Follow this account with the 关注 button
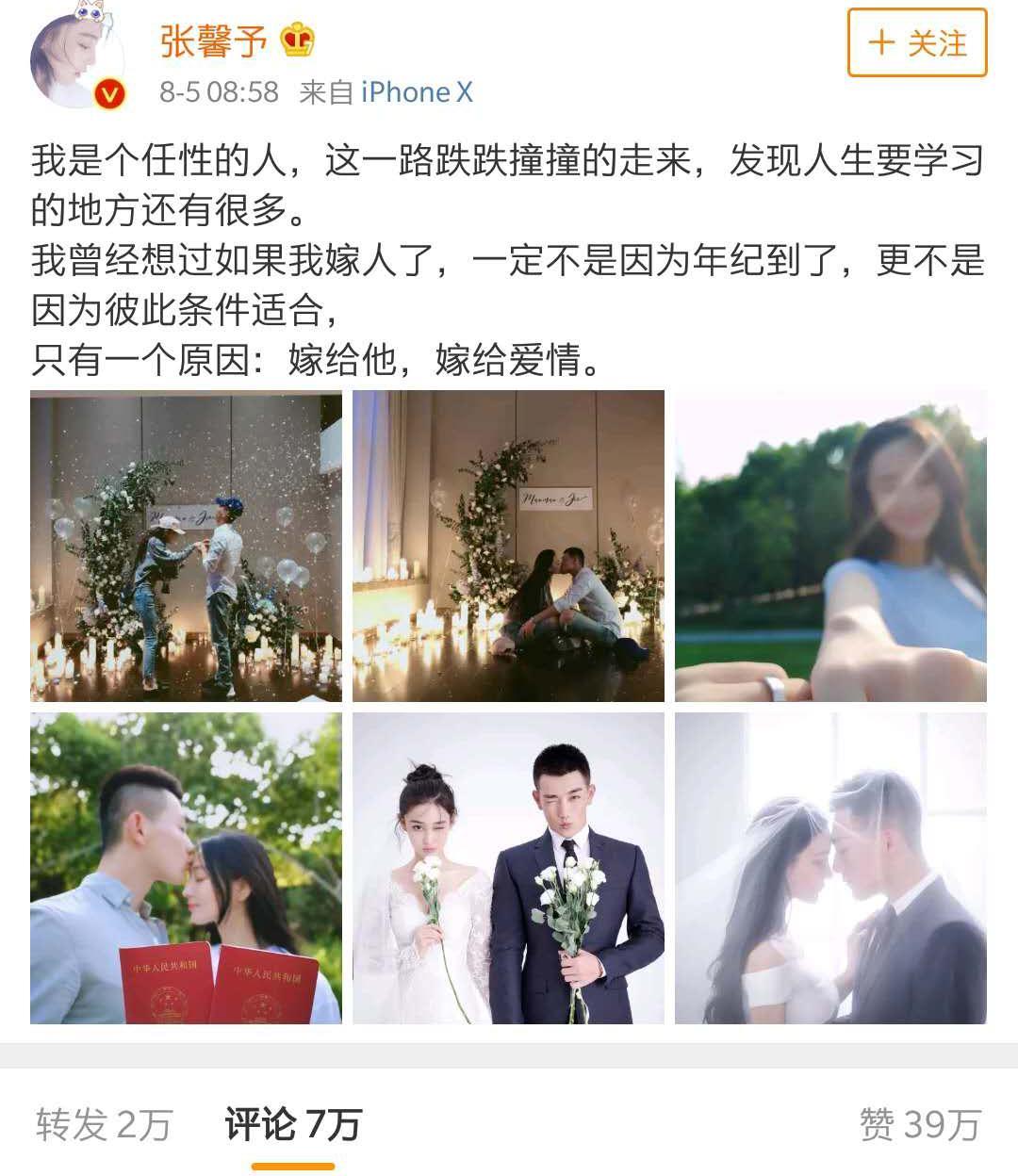The width and height of the screenshot is (1018, 1176). click(916, 43)
